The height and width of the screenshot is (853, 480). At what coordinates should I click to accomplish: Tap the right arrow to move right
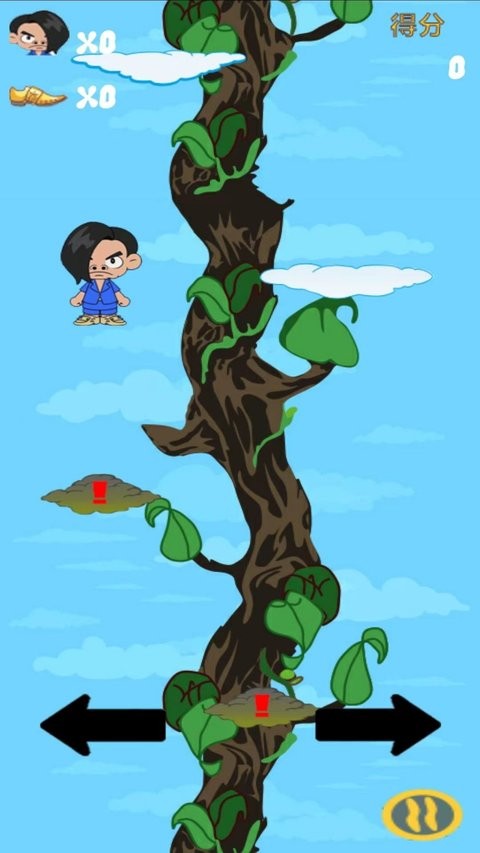(x=378, y=725)
